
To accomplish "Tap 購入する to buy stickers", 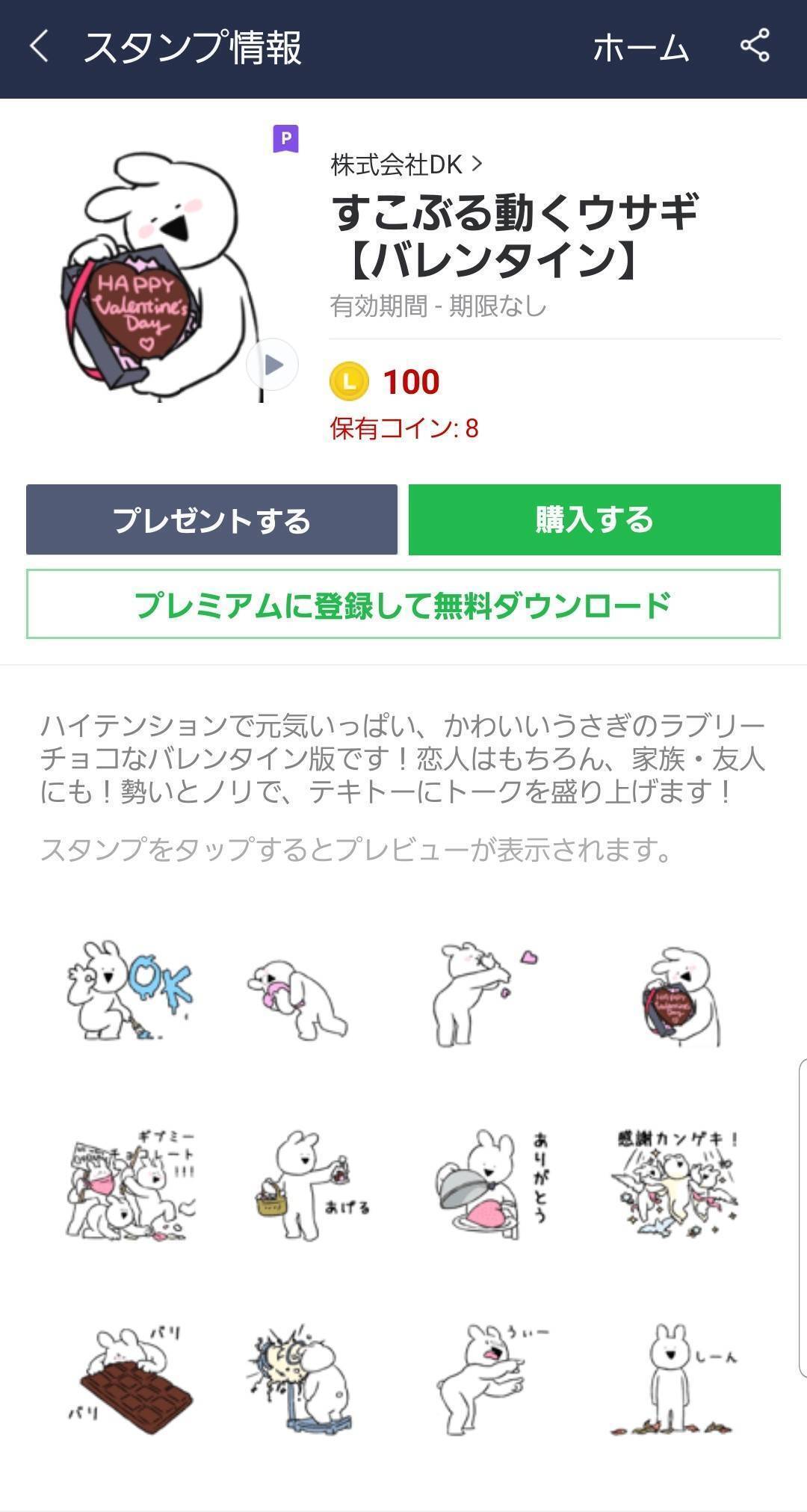I will point(594,520).
